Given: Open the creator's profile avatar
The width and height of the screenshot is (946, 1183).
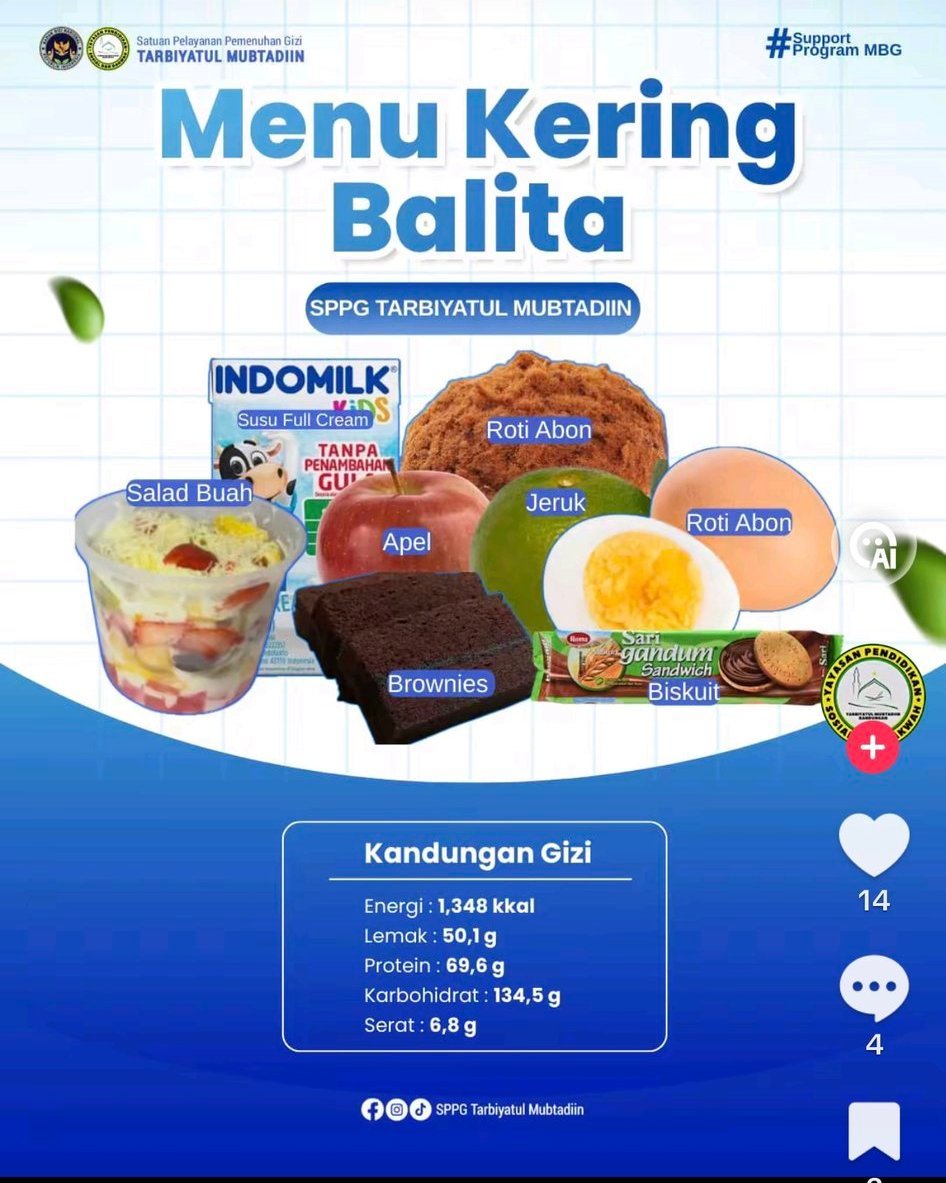Looking at the screenshot, I should [x=873, y=692].
